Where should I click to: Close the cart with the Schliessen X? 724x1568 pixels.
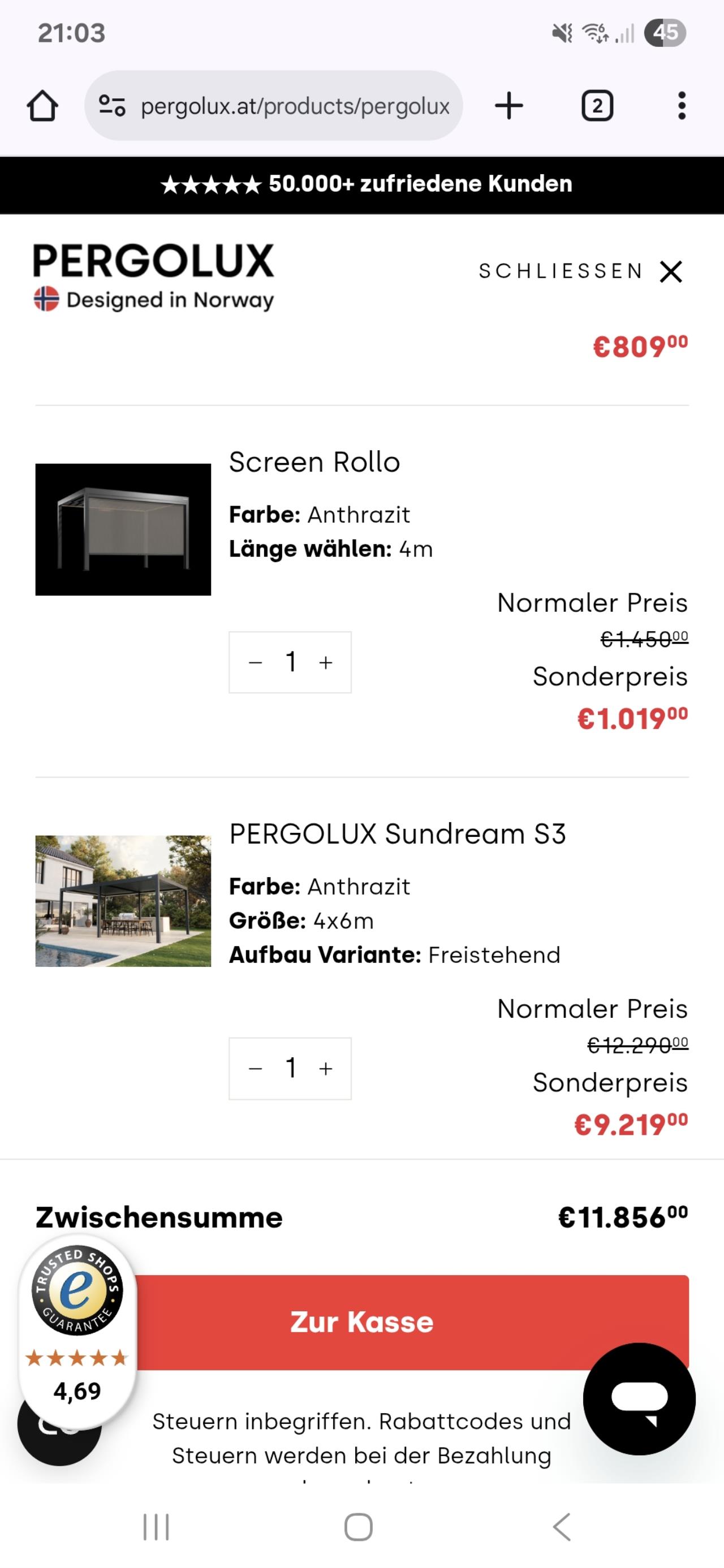click(x=670, y=271)
